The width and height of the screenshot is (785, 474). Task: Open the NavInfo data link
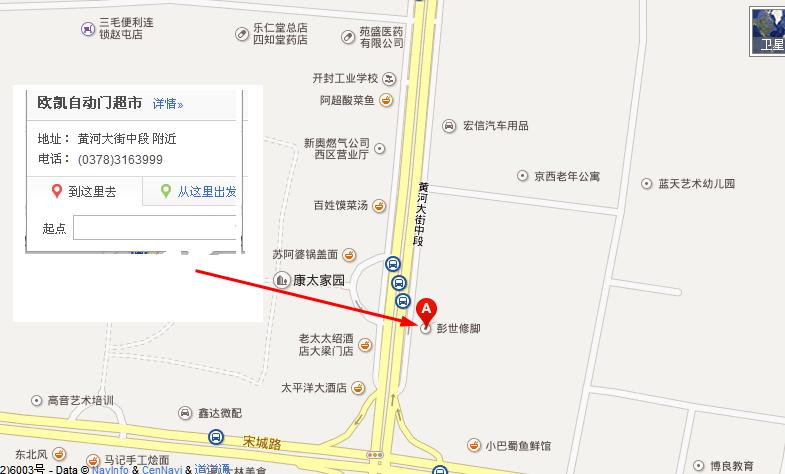110,468
